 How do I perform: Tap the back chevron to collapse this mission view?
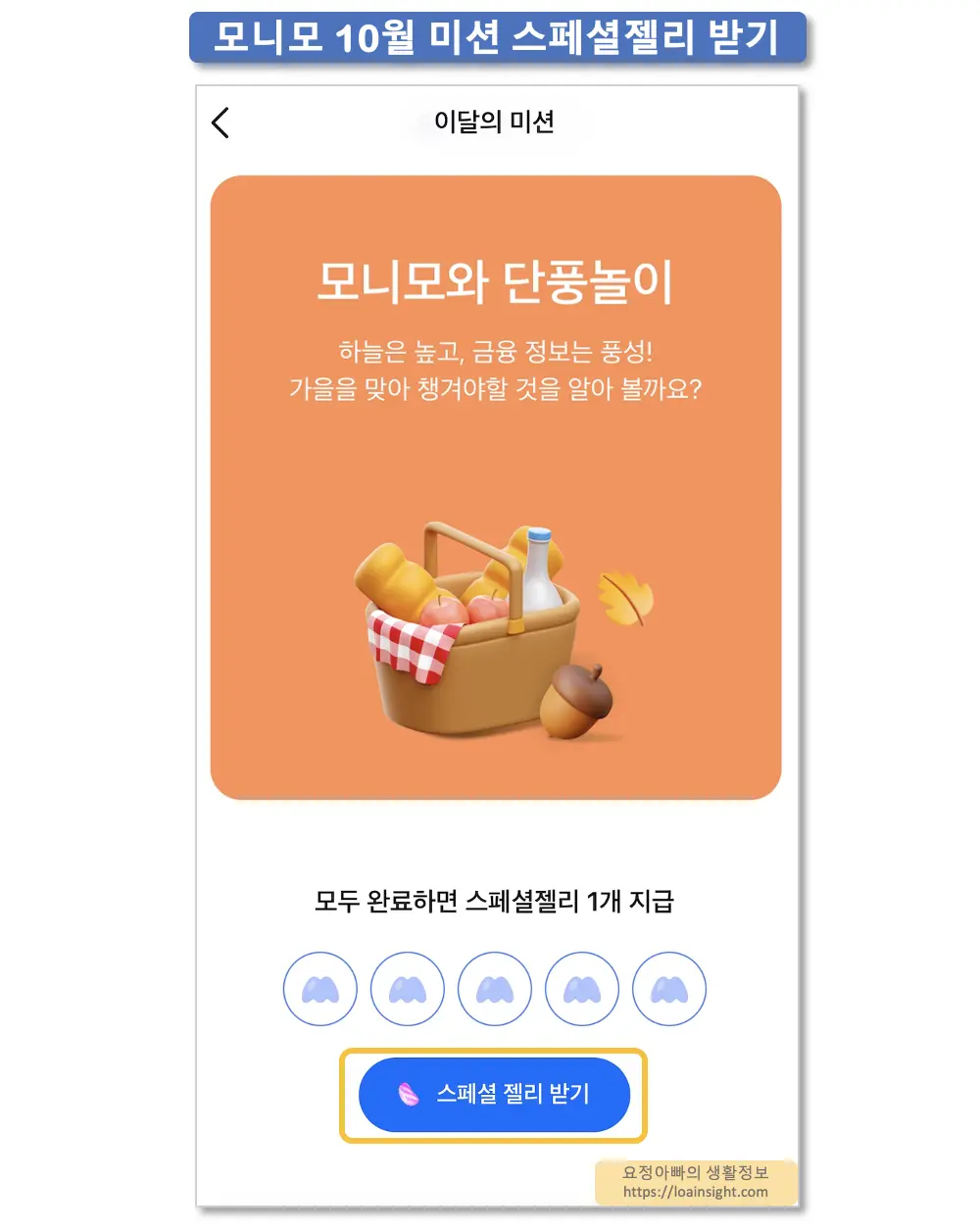point(220,123)
